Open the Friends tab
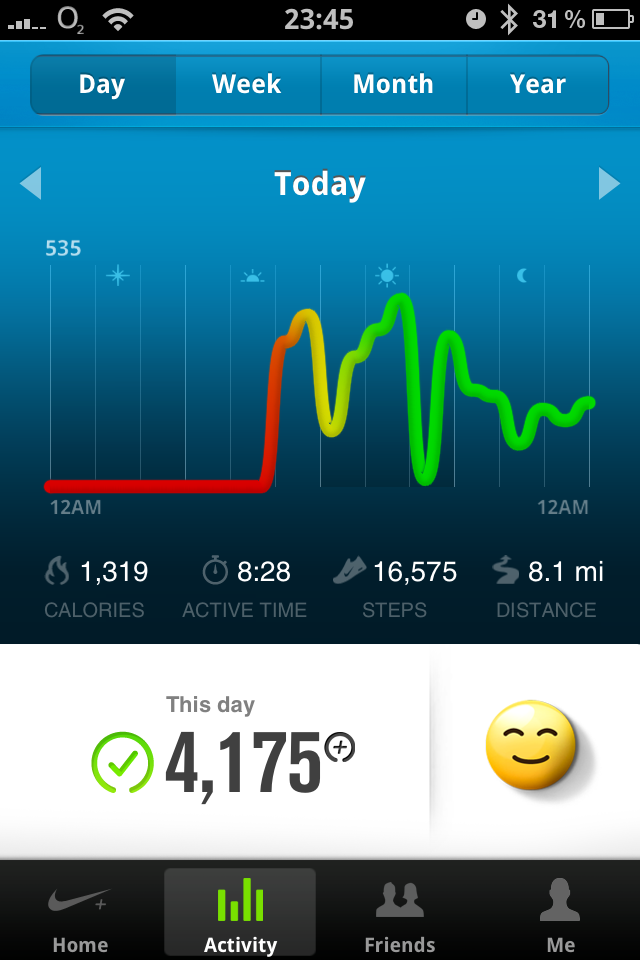This screenshot has width=640, height=960. tap(400, 912)
